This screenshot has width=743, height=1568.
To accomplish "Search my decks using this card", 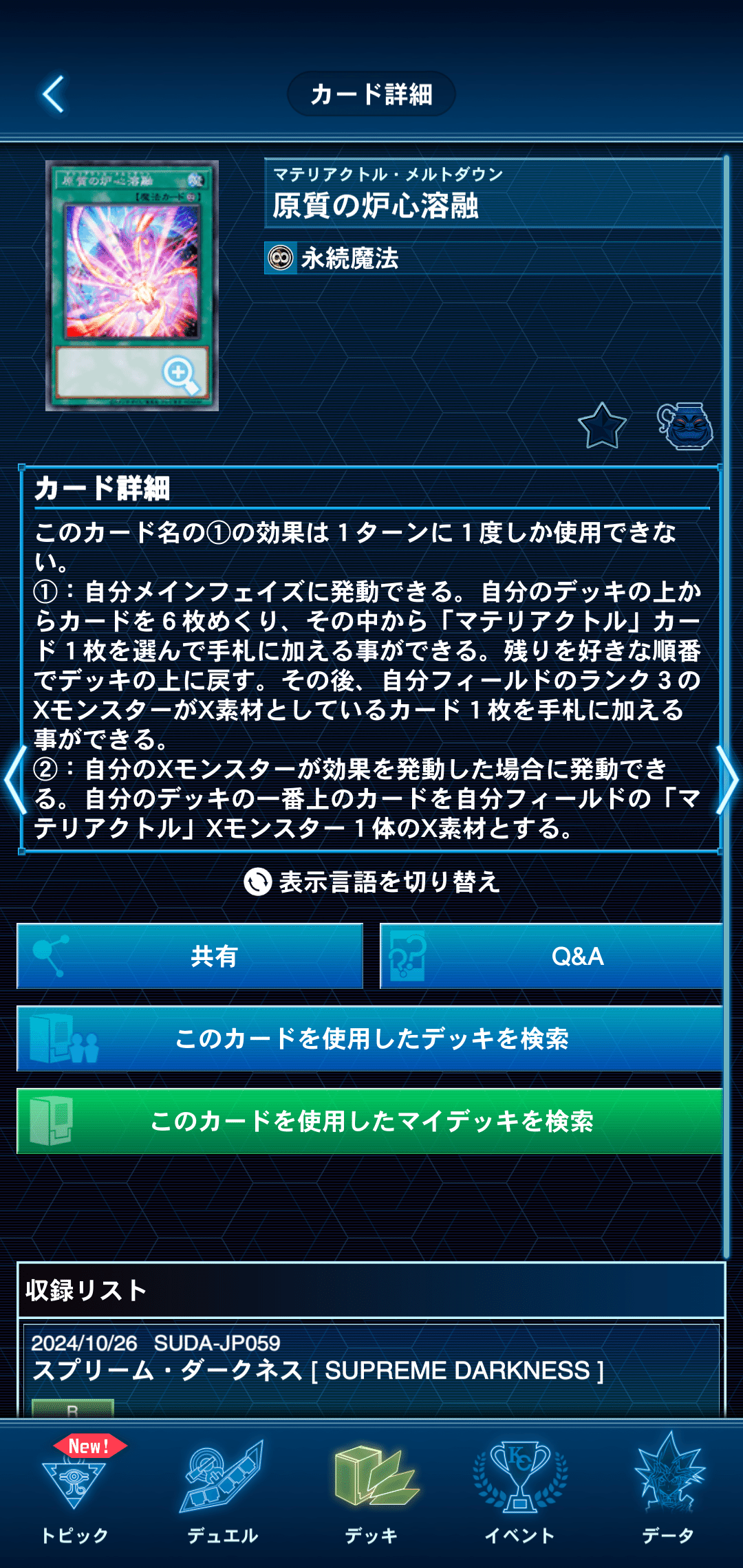I will 370,1121.
